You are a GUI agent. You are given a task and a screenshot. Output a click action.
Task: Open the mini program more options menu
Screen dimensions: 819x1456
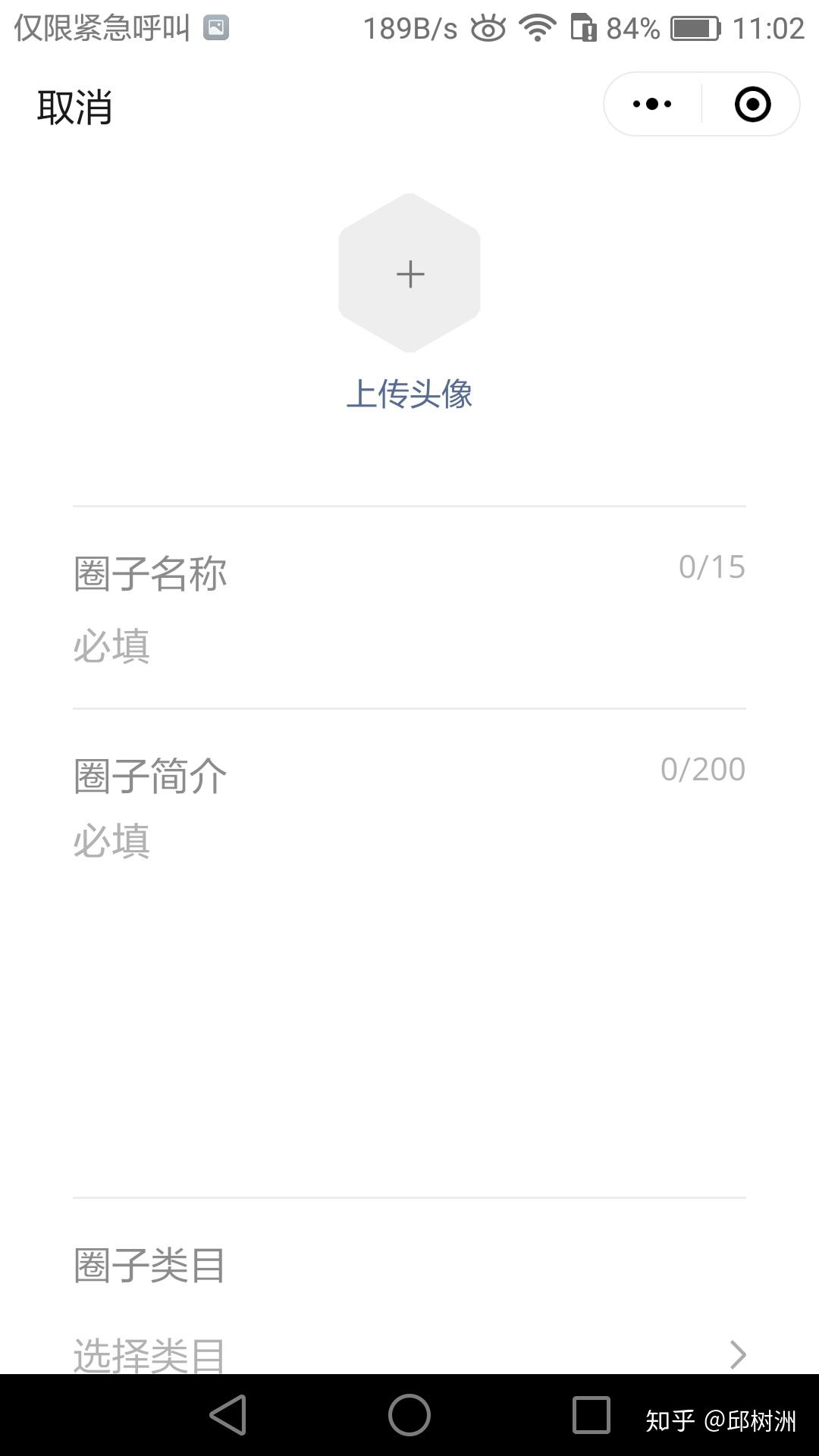pyautogui.click(x=652, y=105)
